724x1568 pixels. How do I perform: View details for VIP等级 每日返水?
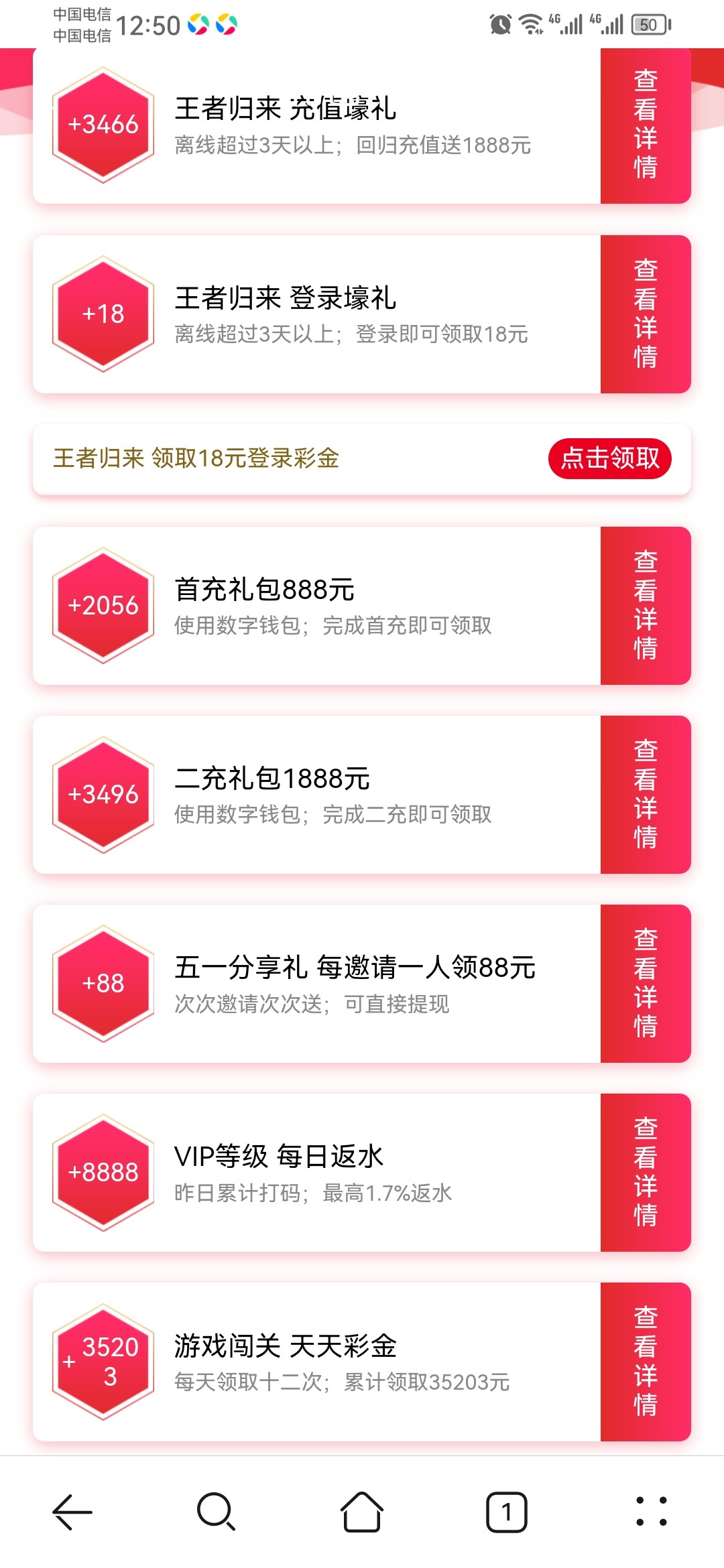point(646,1172)
